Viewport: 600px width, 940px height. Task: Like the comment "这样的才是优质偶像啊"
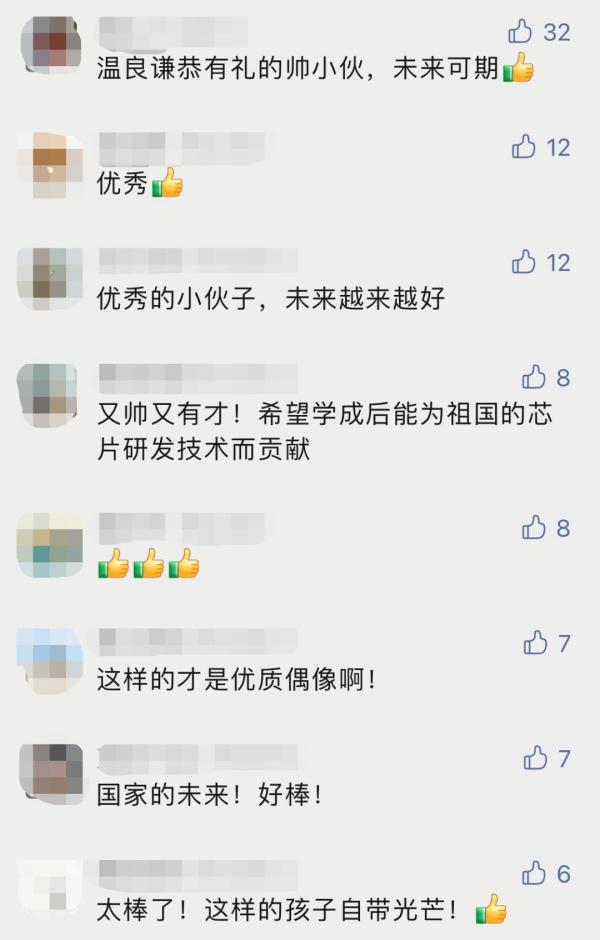536,643
